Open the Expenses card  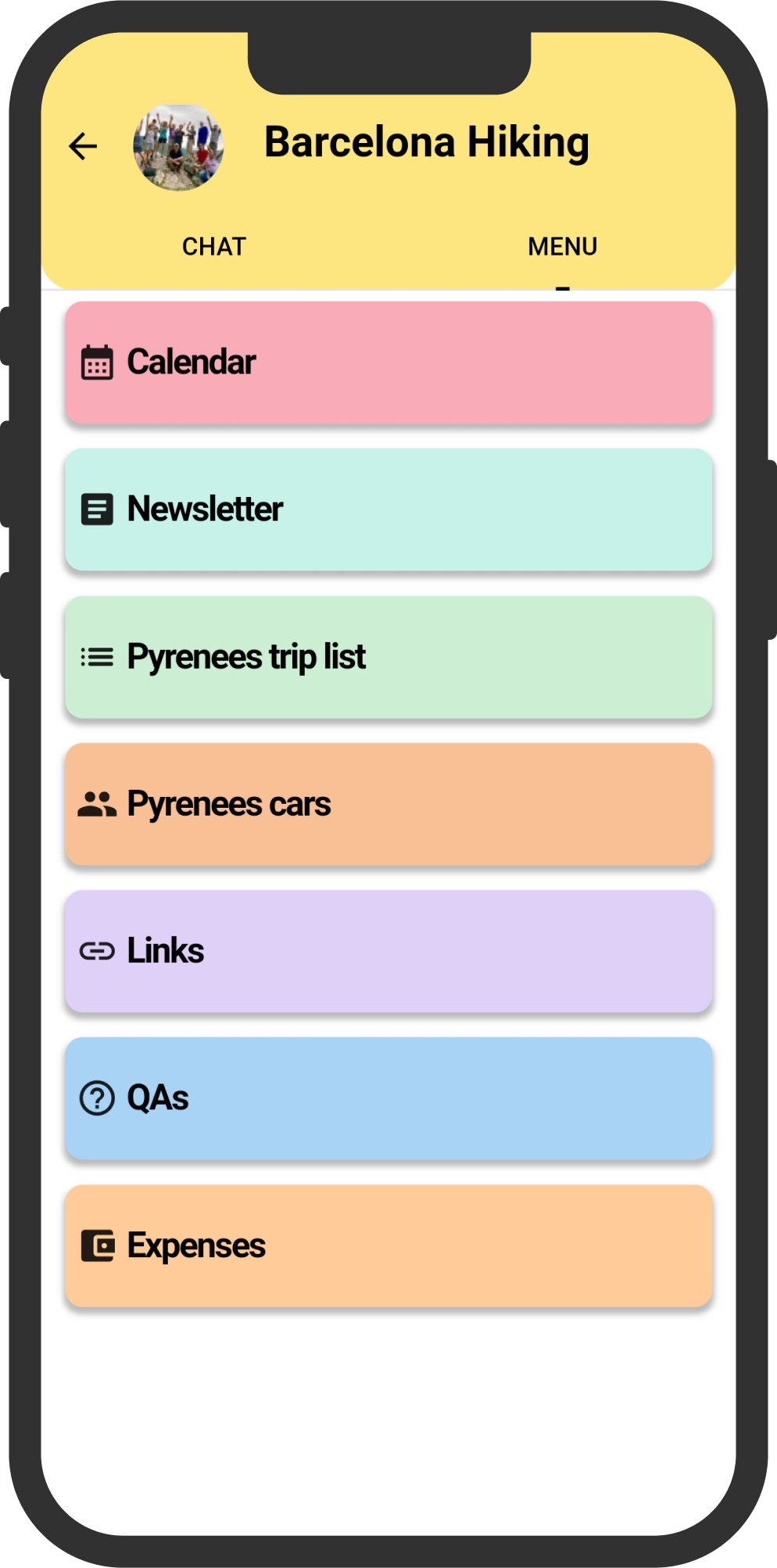pos(388,1245)
